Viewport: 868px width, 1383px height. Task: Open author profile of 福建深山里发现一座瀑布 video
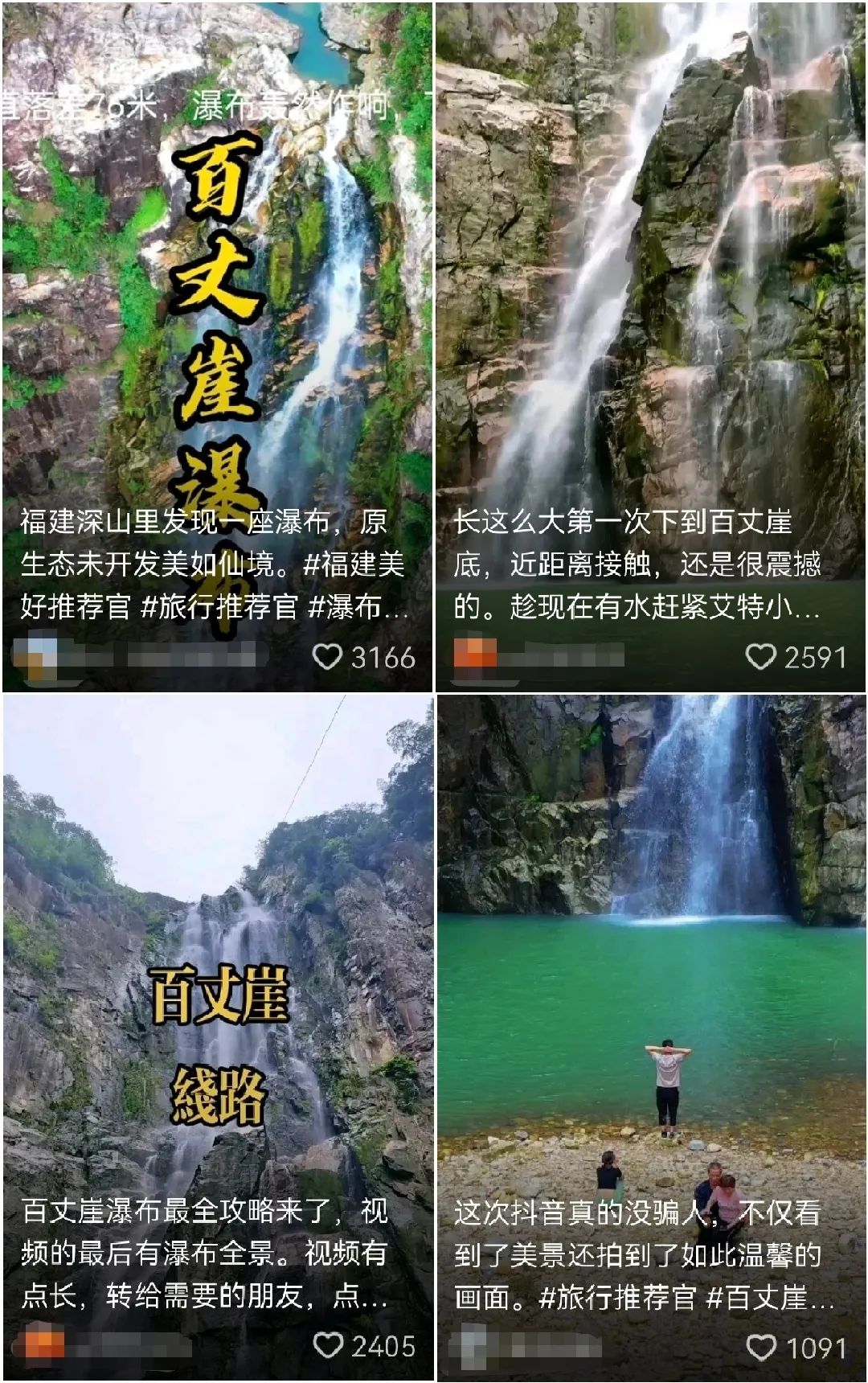pos(36,655)
